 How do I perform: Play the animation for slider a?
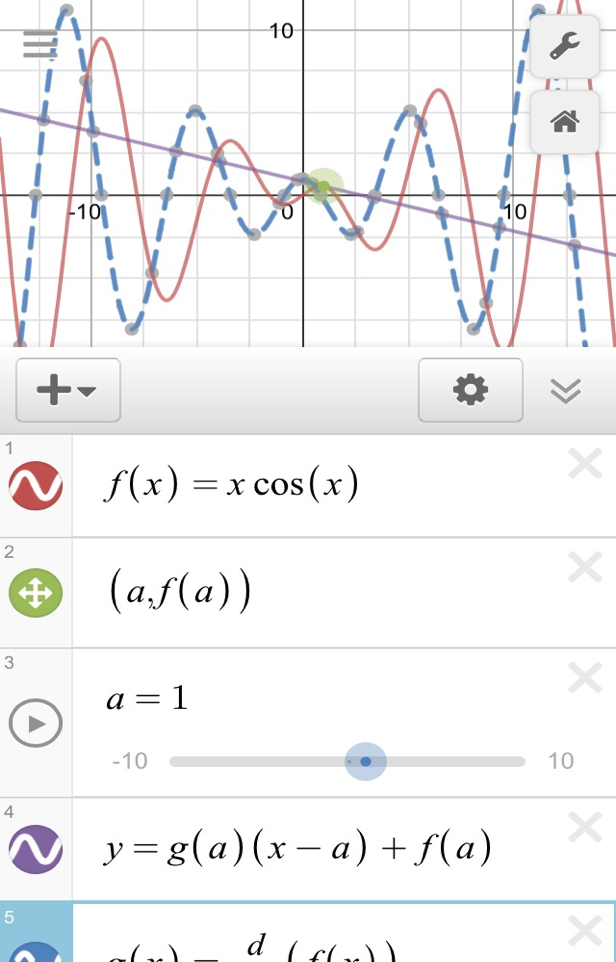pos(36,724)
